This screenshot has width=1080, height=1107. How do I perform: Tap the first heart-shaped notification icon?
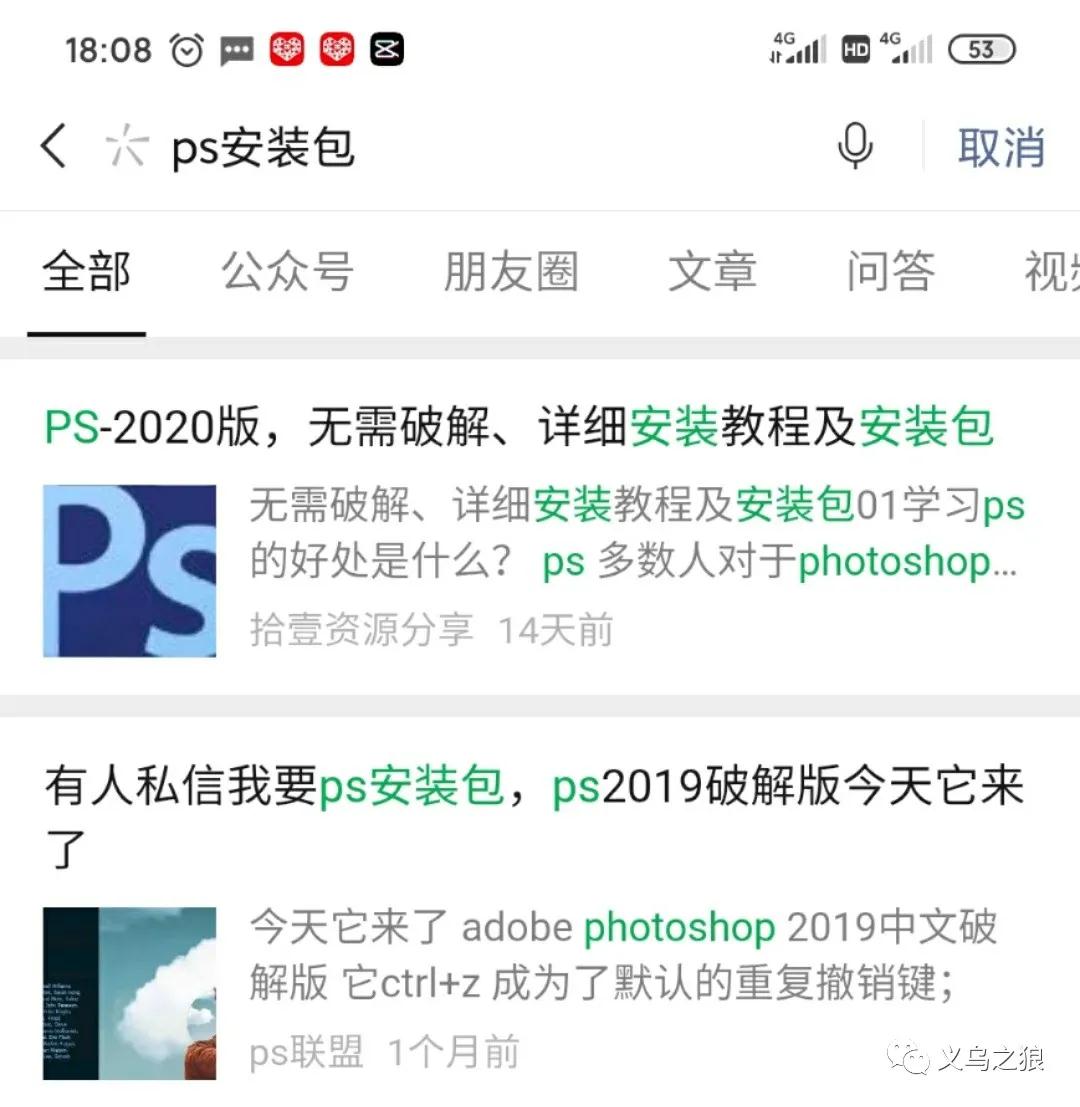[287, 48]
